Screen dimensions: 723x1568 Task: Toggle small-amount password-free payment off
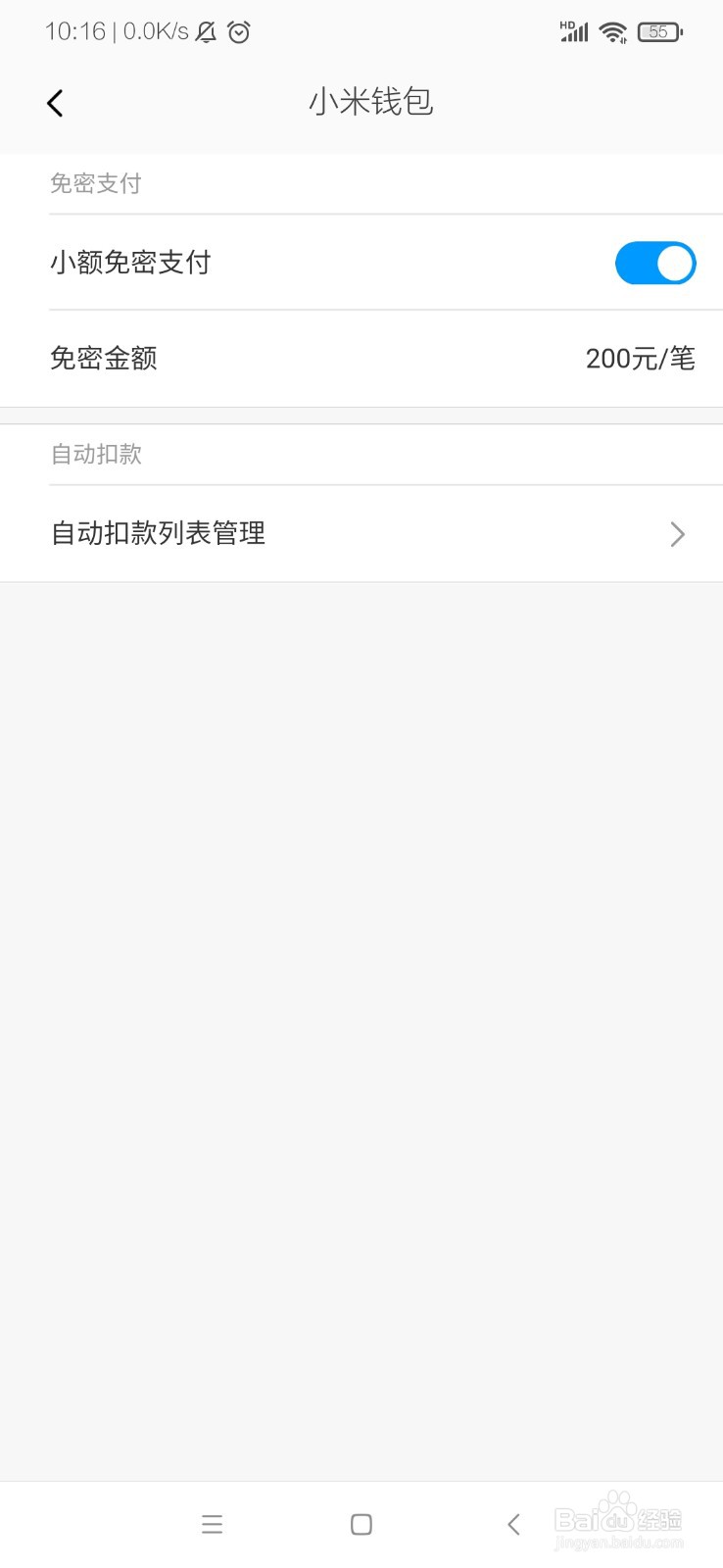coord(654,263)
